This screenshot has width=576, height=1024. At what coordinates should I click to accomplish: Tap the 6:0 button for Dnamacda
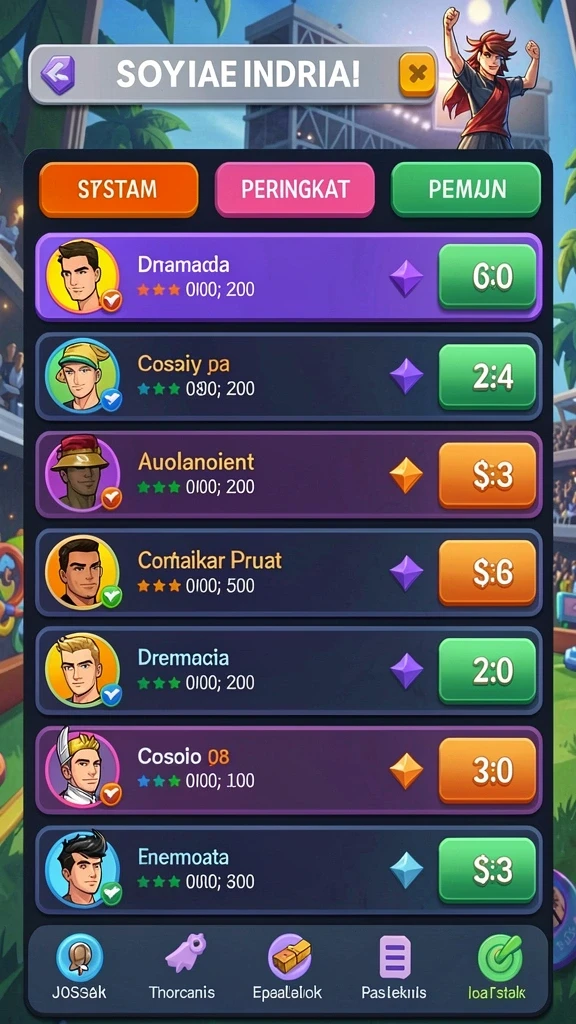487,276
